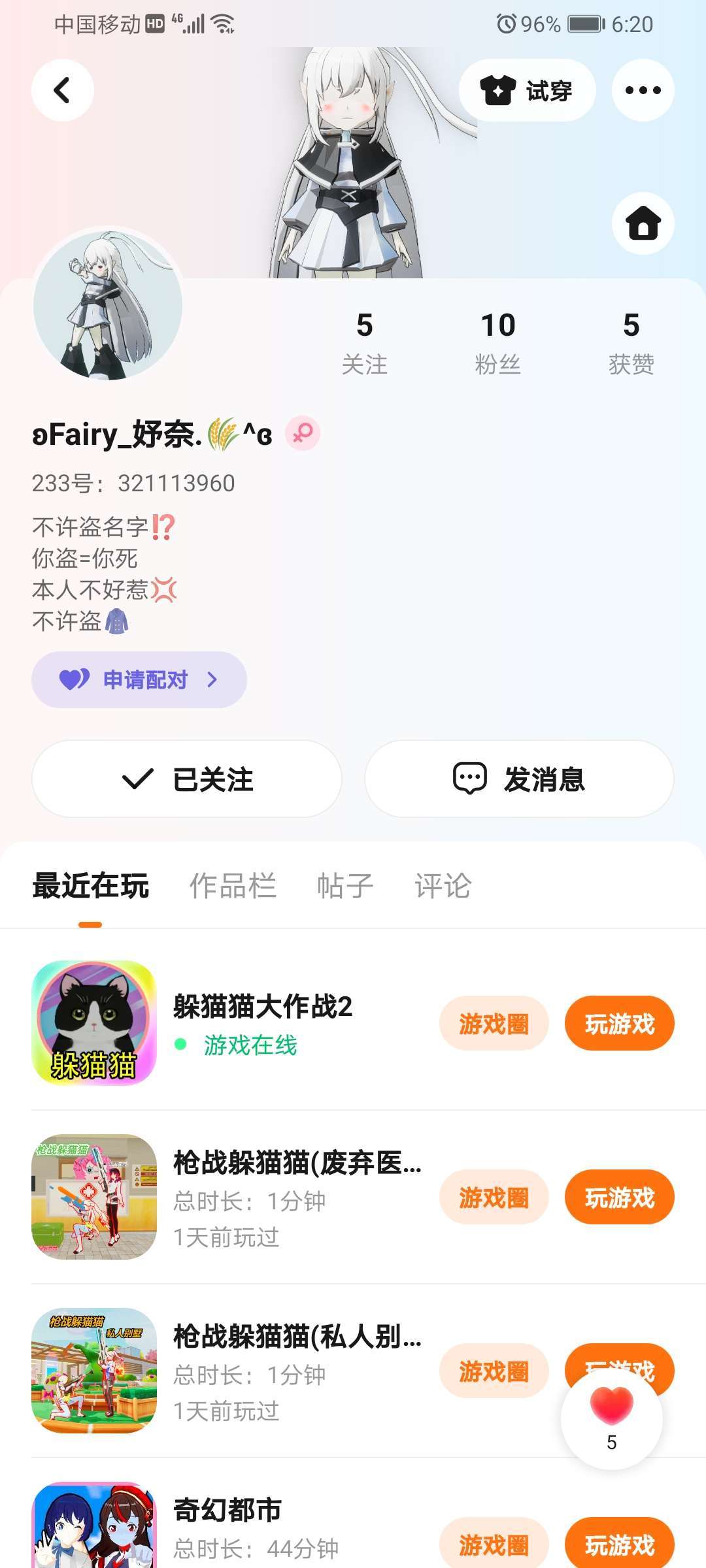Image resolution: width=706 pixels, height=1568 pixels.
Task: Tap the 试穿 try-on outfit button
Action: tap(527, 90)
